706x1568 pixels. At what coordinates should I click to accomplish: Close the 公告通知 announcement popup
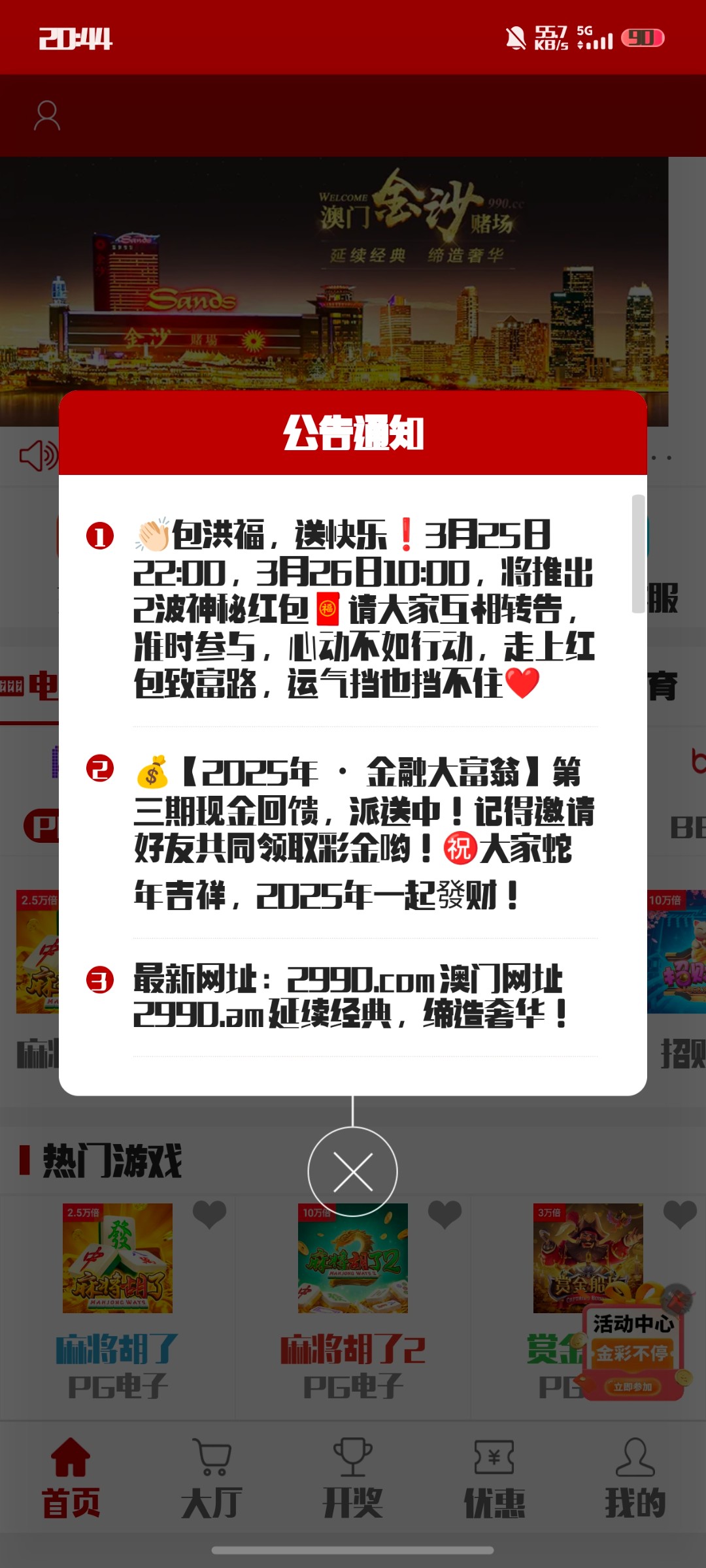352,1171
